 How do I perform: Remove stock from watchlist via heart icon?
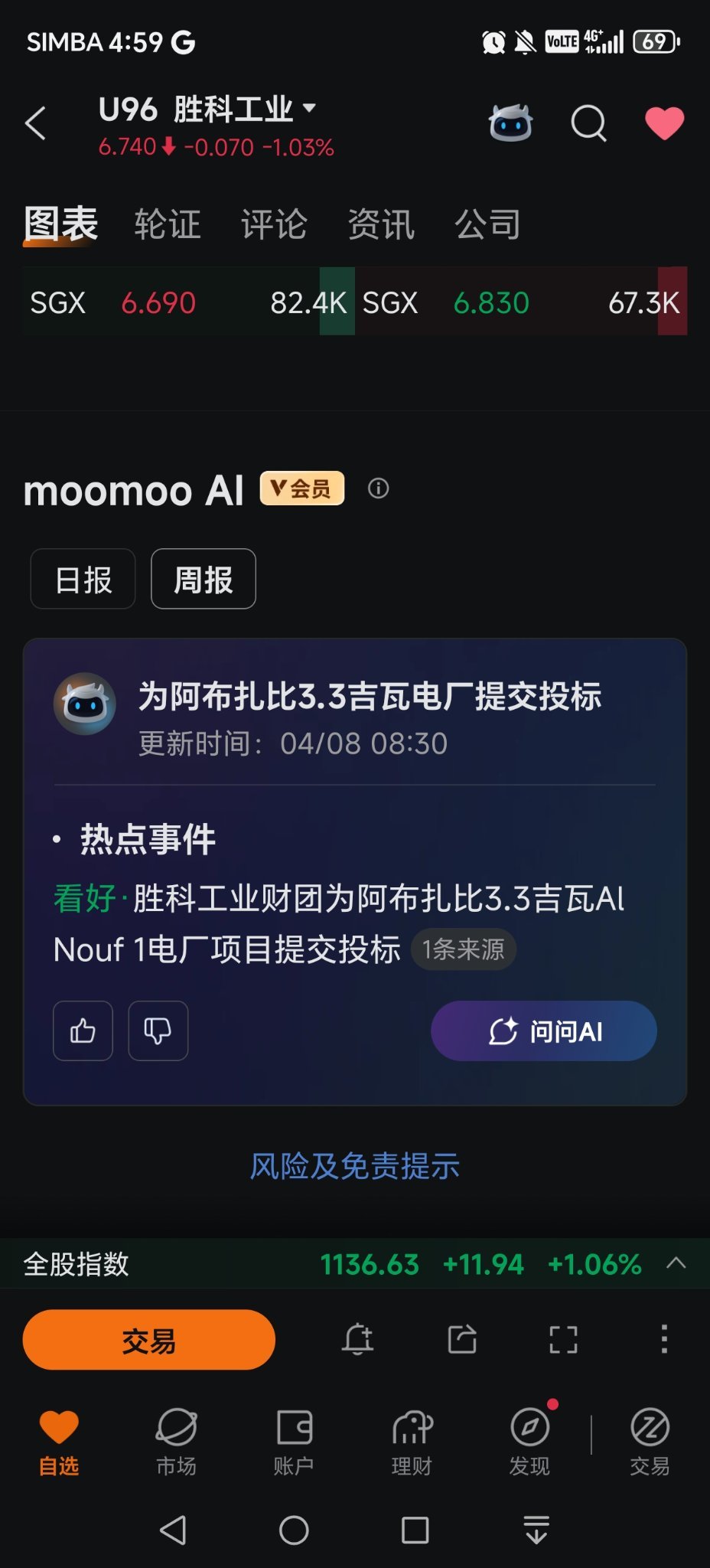pos(664,123)
